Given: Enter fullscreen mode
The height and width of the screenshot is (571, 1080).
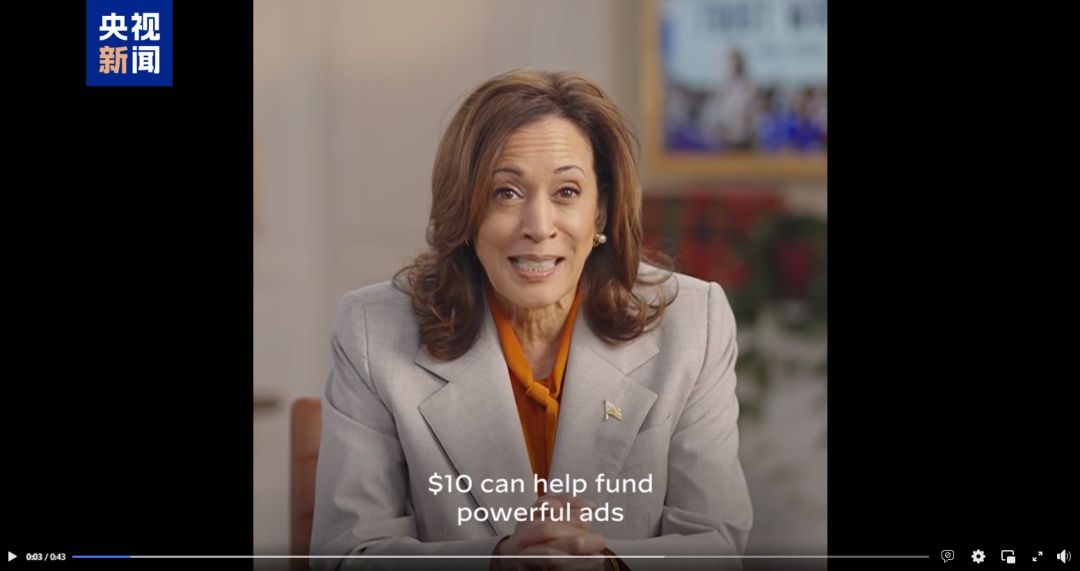Looking at the screenshot, I should point(1037,557).
